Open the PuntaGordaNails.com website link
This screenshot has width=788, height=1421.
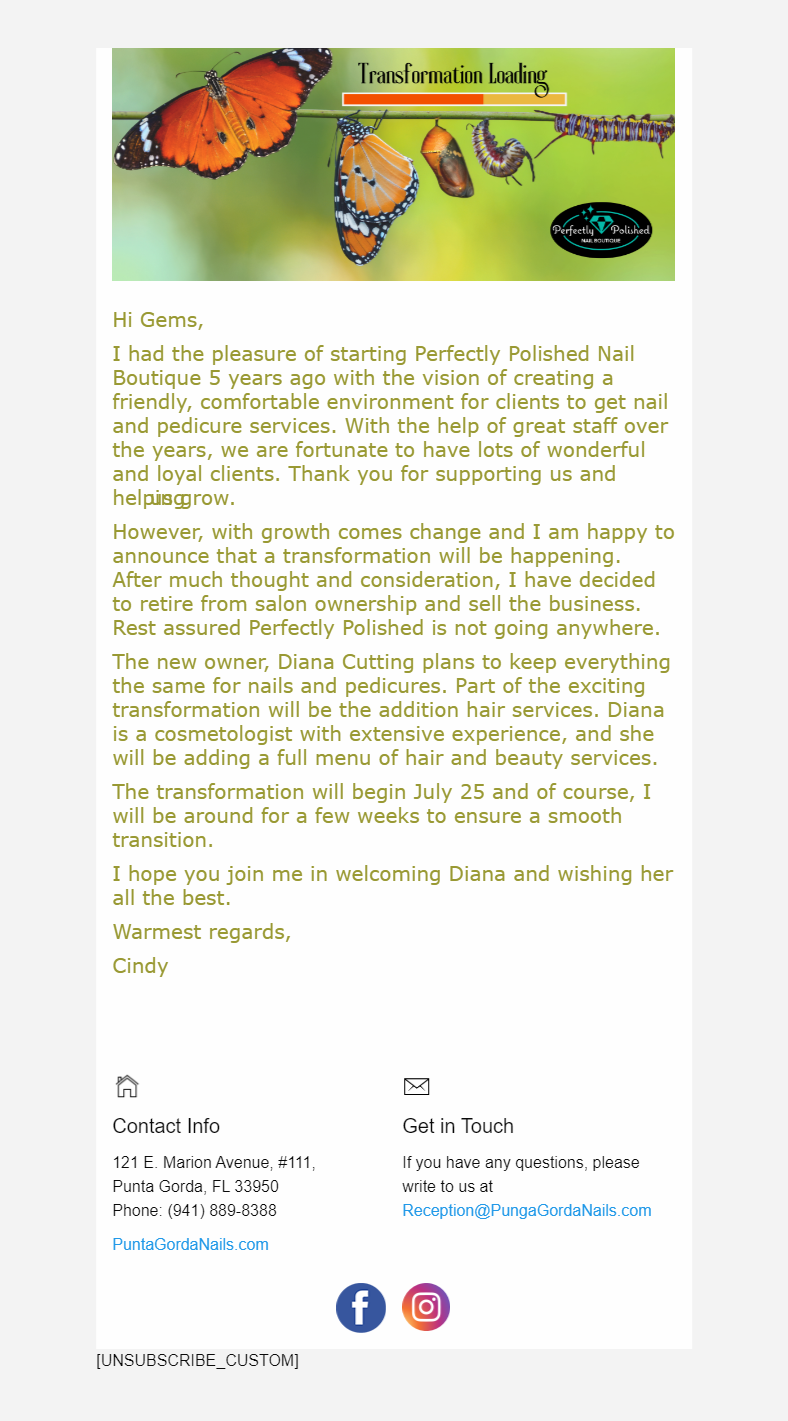[x=190, y=1245]
